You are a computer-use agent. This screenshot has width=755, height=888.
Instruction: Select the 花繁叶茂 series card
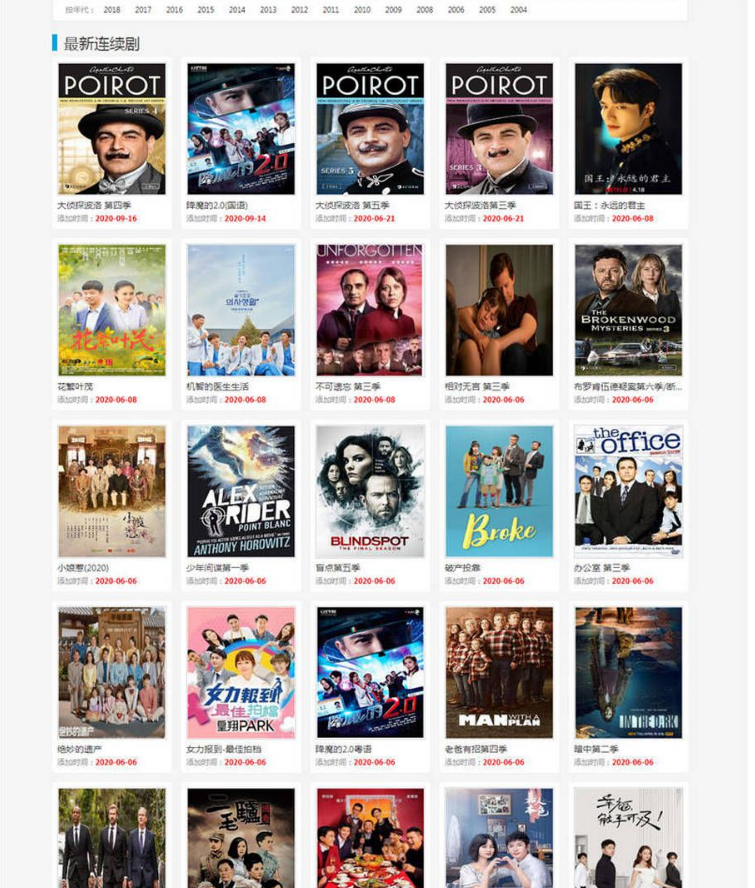click(x=112, y=310)
